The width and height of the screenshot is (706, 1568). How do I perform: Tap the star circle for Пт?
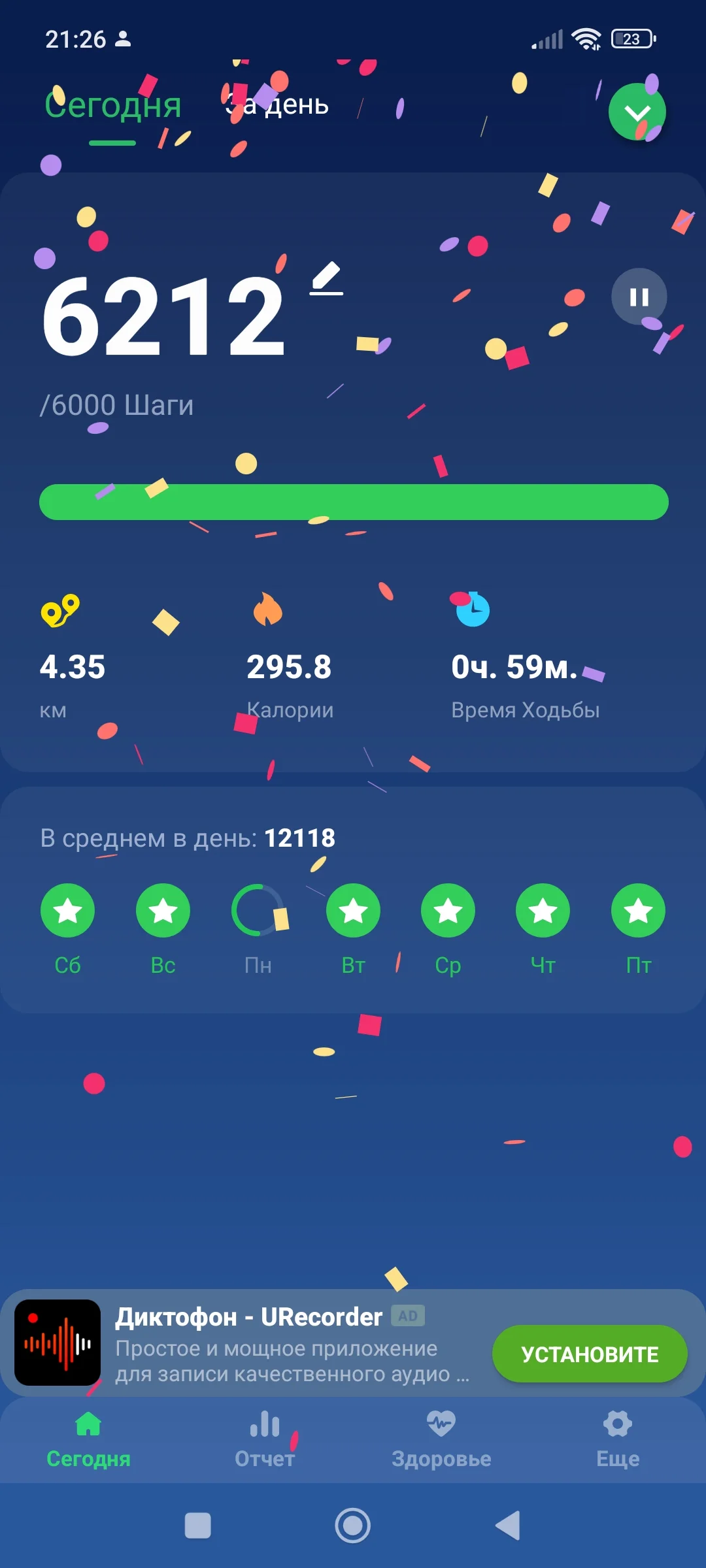[637, 910]
